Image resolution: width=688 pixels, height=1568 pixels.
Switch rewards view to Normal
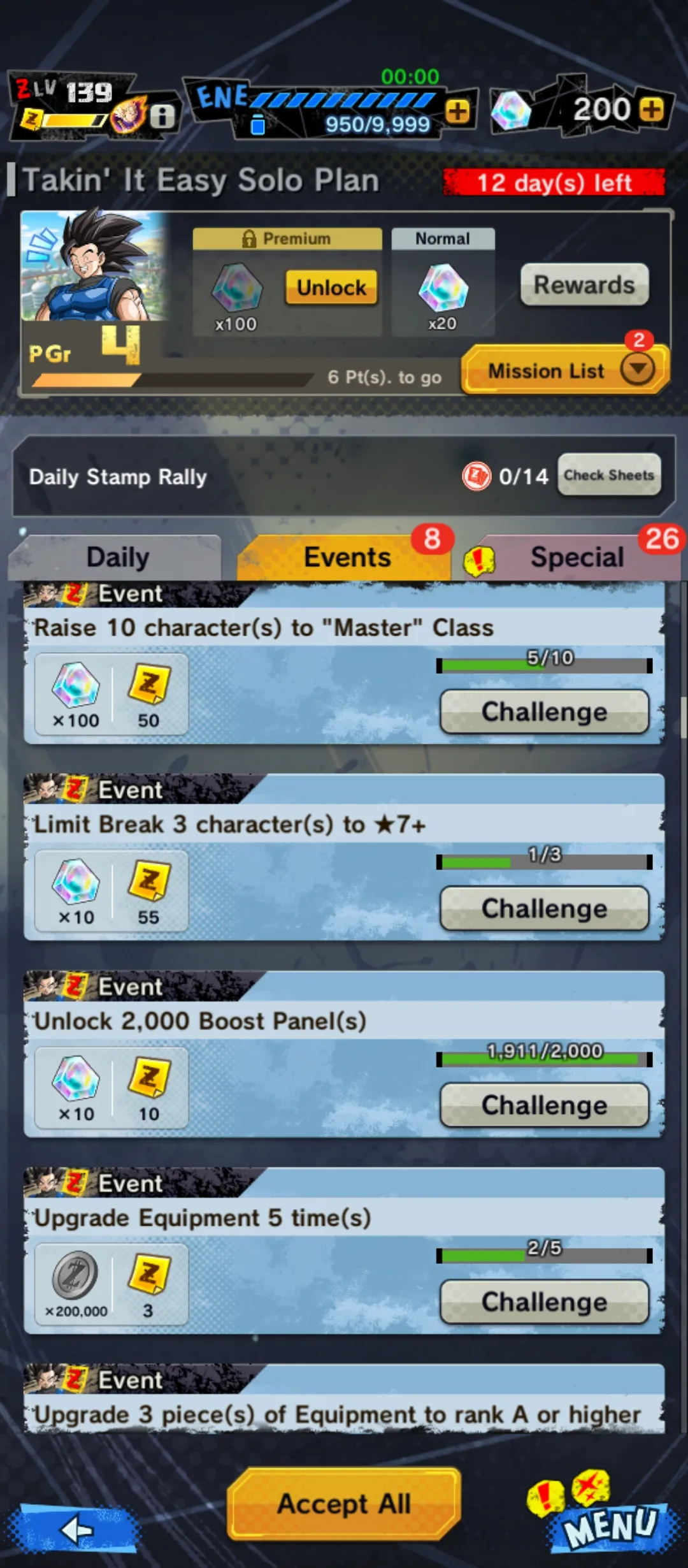point(443,238)
